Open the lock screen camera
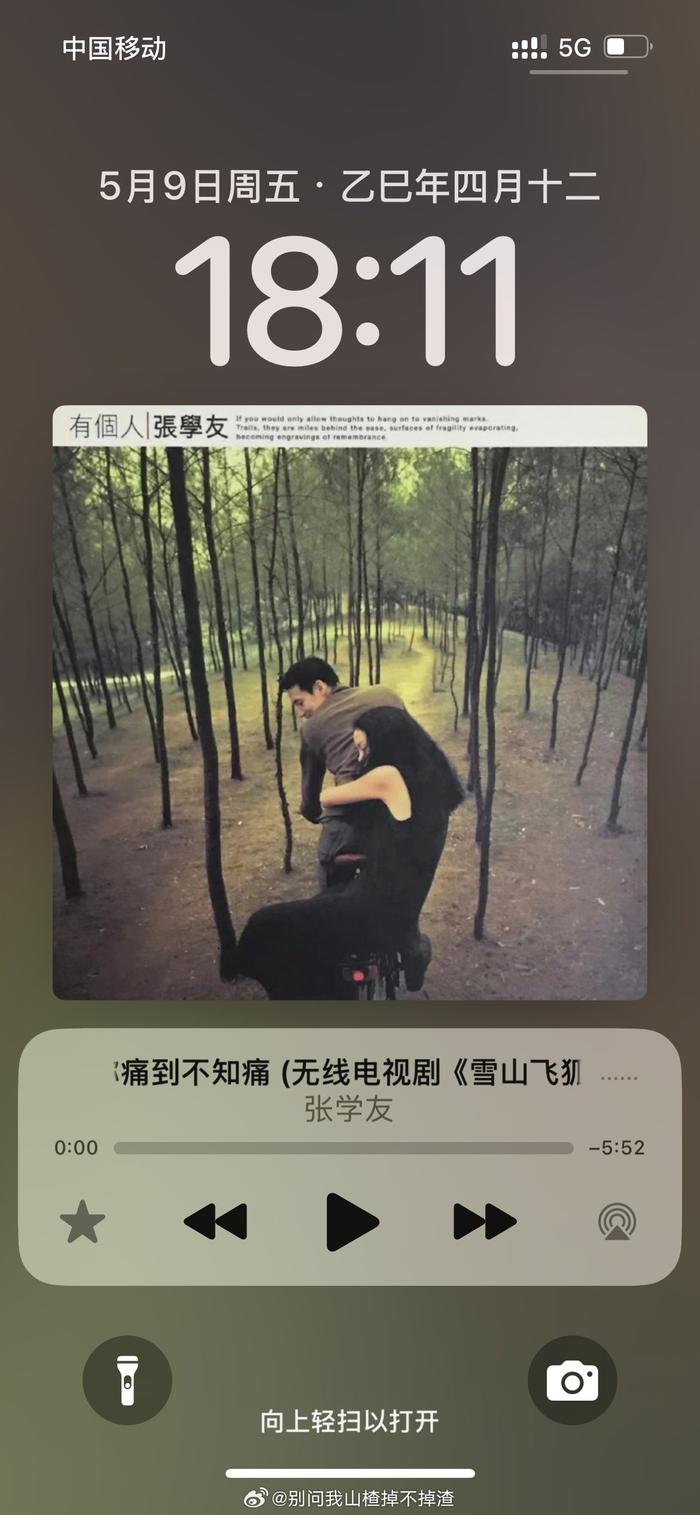 pyautogui.click(x=572, y=1380)
